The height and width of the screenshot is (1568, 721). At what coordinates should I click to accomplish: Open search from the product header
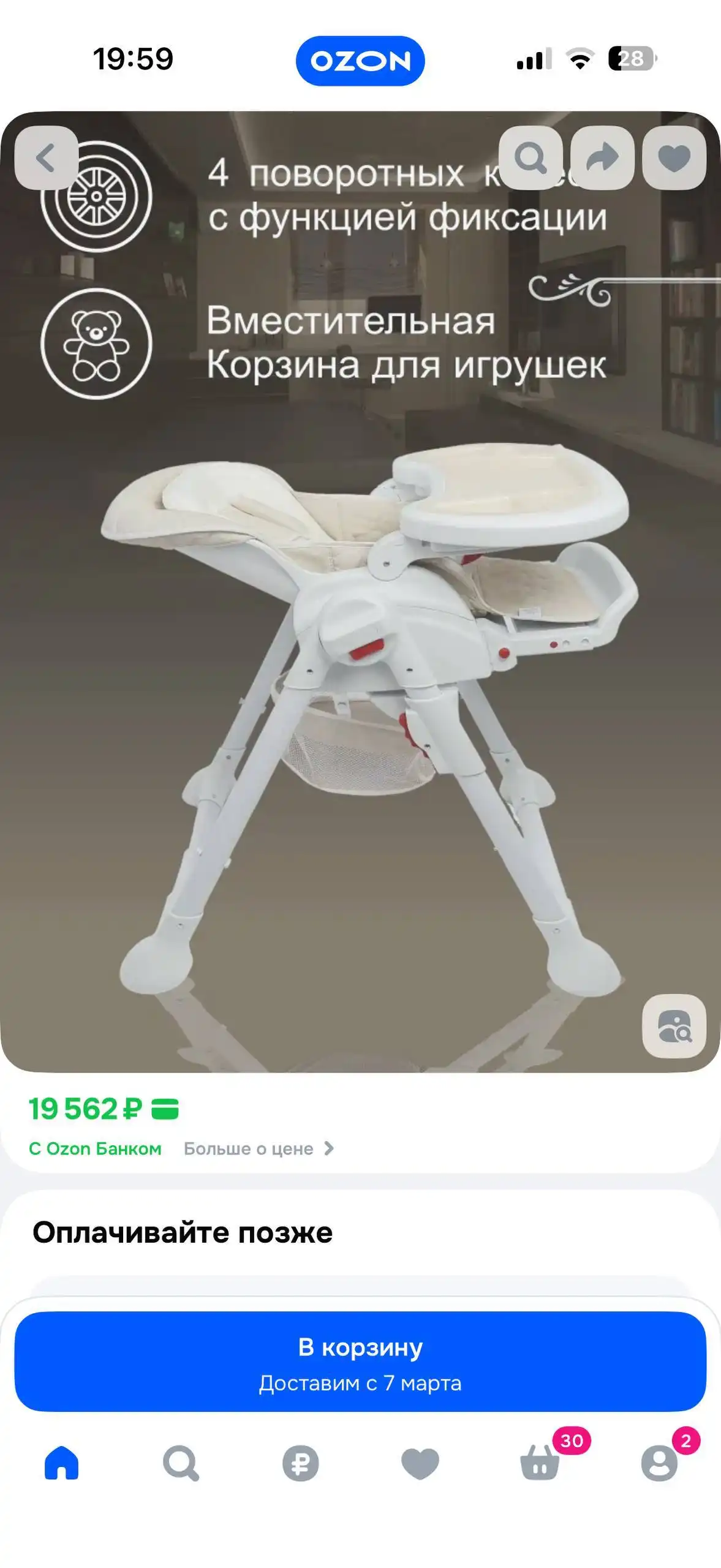[530, 158]
